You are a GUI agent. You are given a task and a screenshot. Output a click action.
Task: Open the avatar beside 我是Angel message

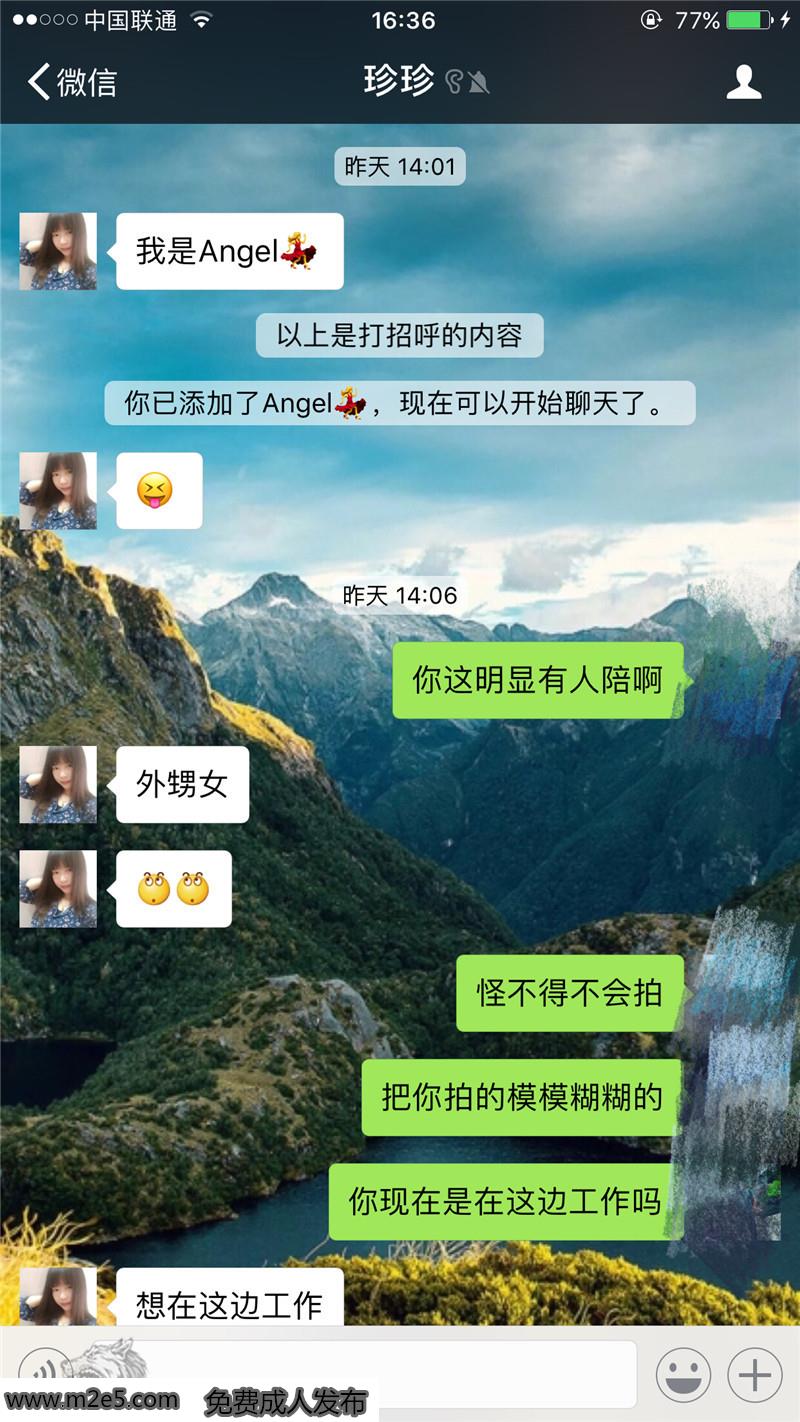[x=58, y=251]
